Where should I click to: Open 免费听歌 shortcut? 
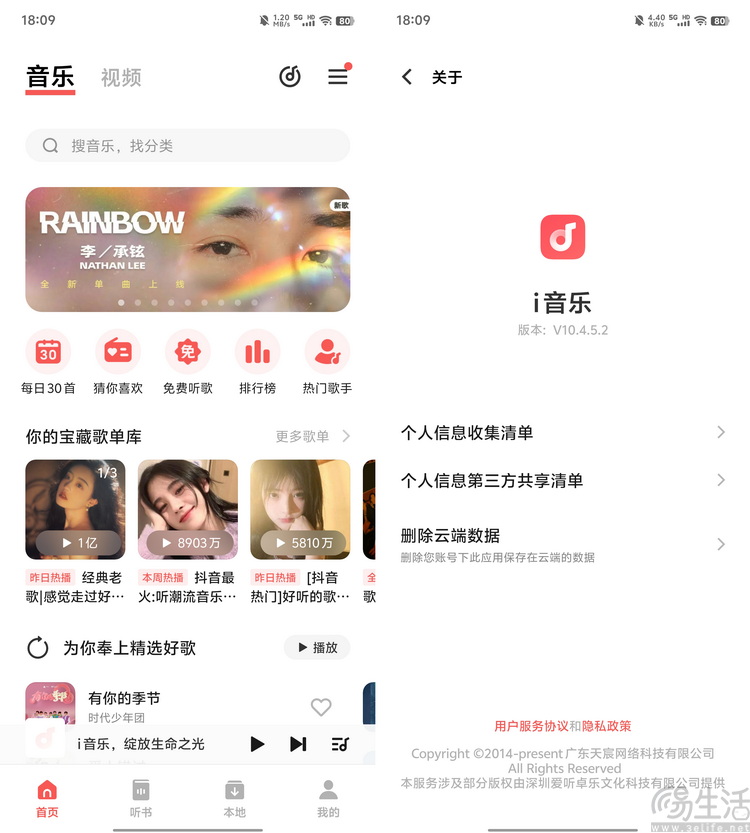point(188,362)
